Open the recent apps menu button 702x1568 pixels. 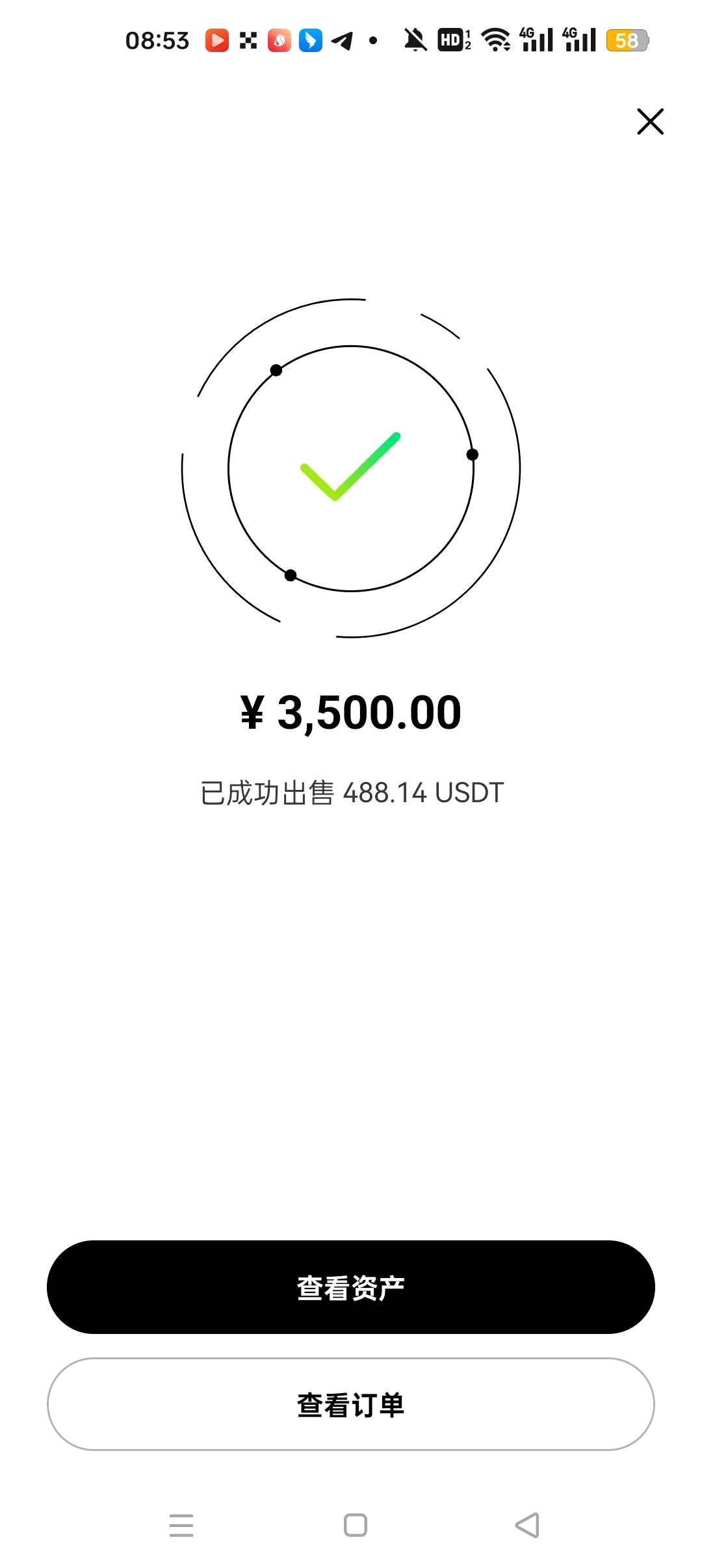click(x=181, y=1525)
